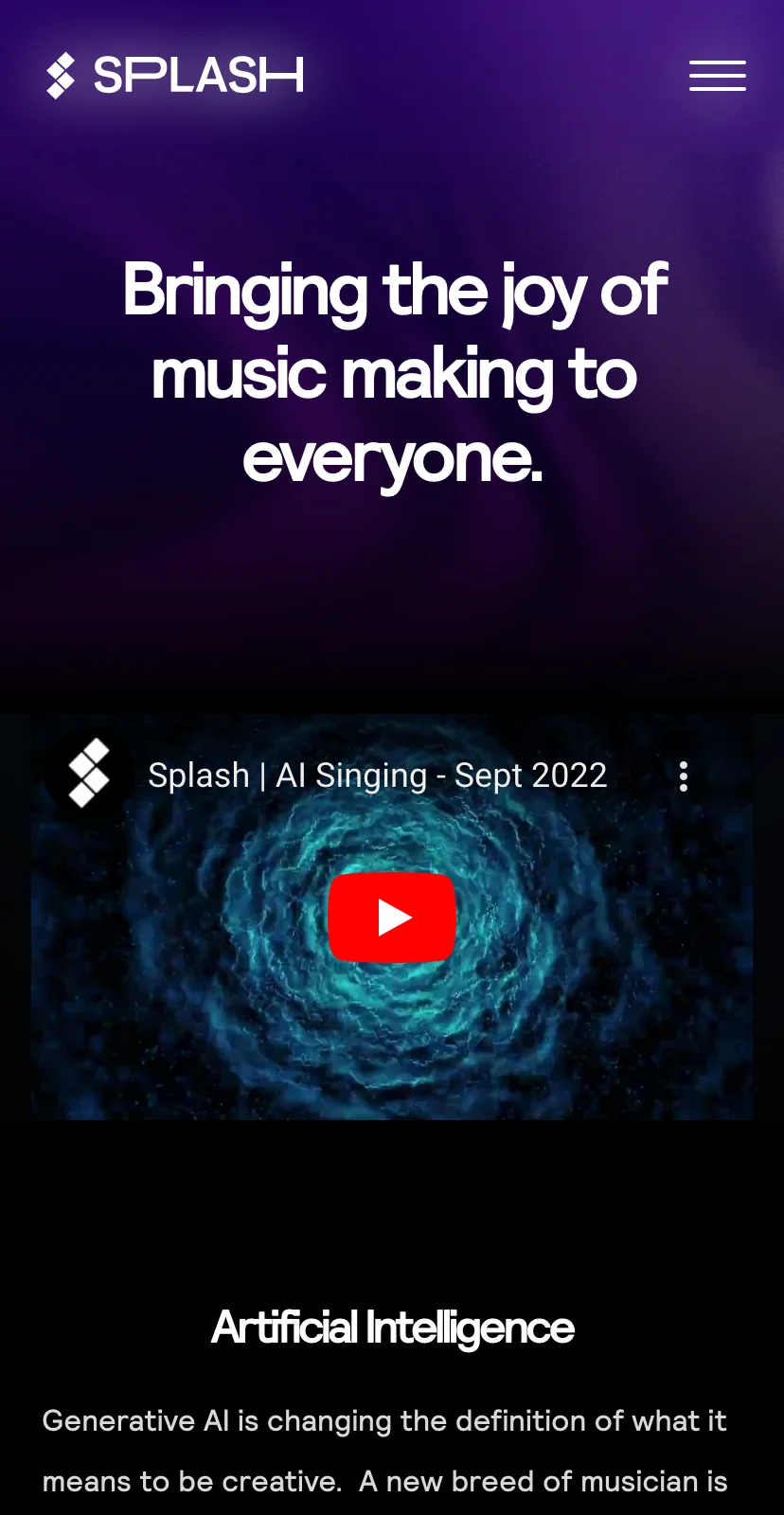The image size is (784, 1515).
Task: Open the Splash AI Singing video title
Action: [377, 775]
